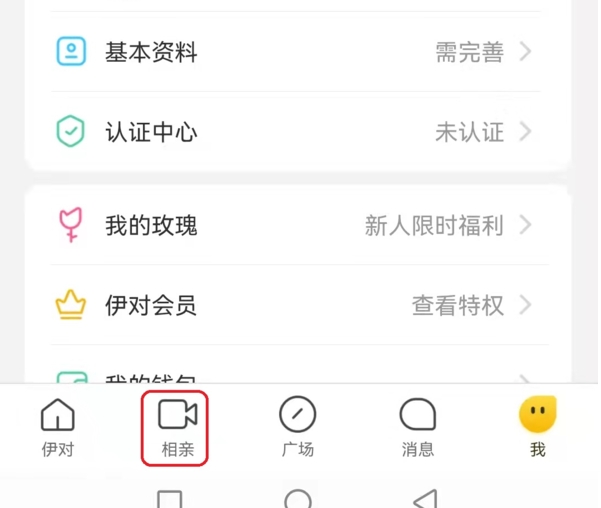
Task: Tap the system home button
Action: pos(297,499)
